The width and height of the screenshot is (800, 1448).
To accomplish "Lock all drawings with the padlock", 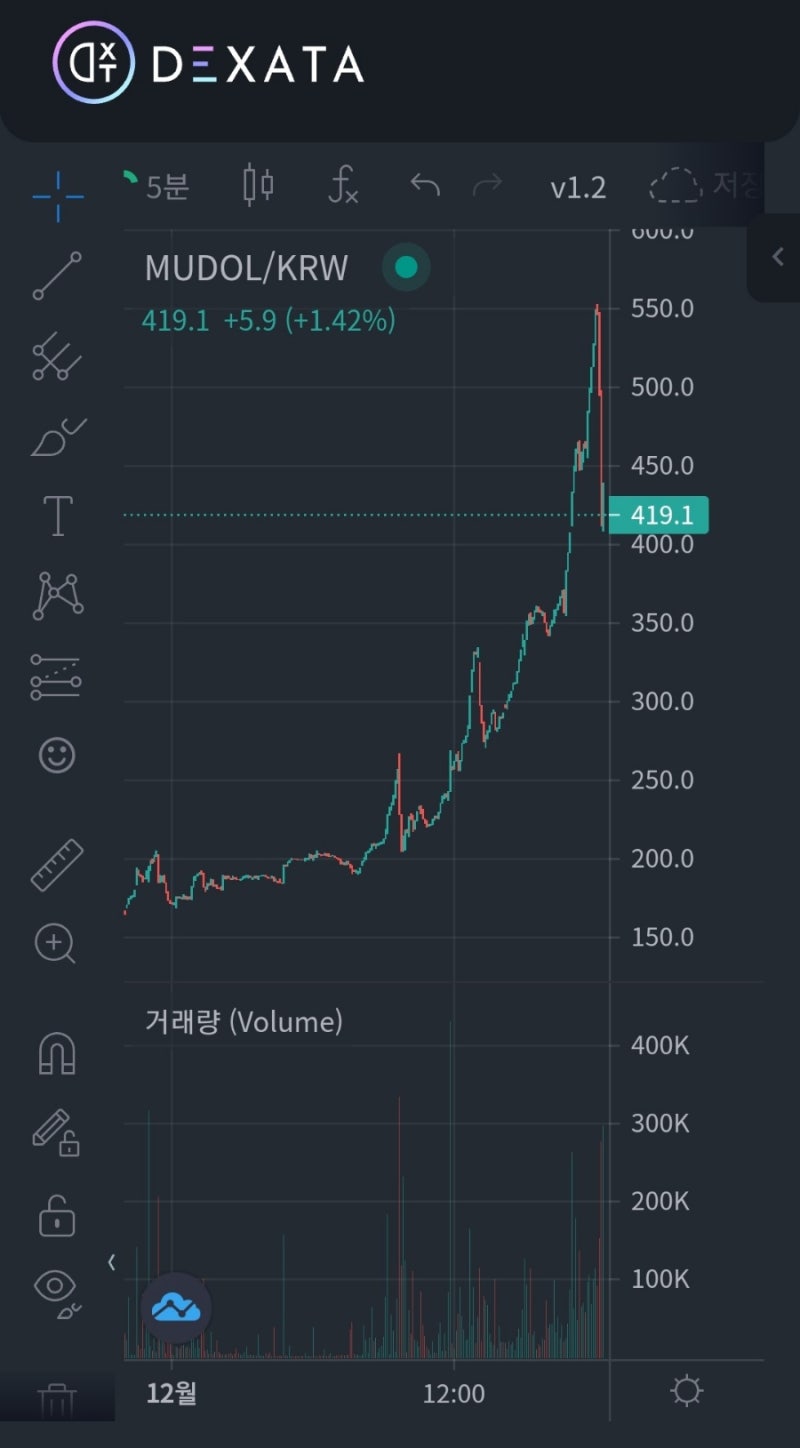I will point(57,1217).
